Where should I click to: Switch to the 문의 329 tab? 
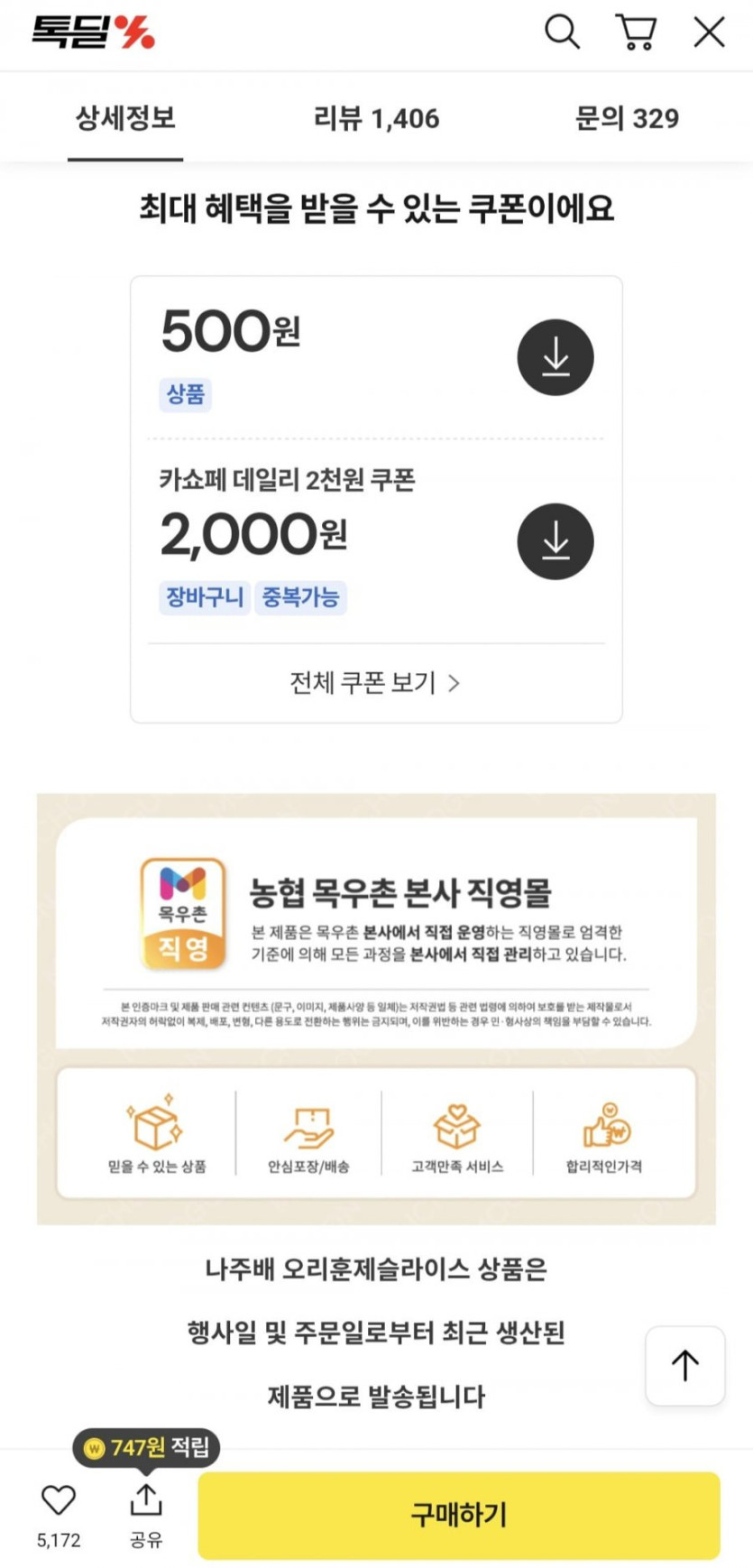click(627, 118)
